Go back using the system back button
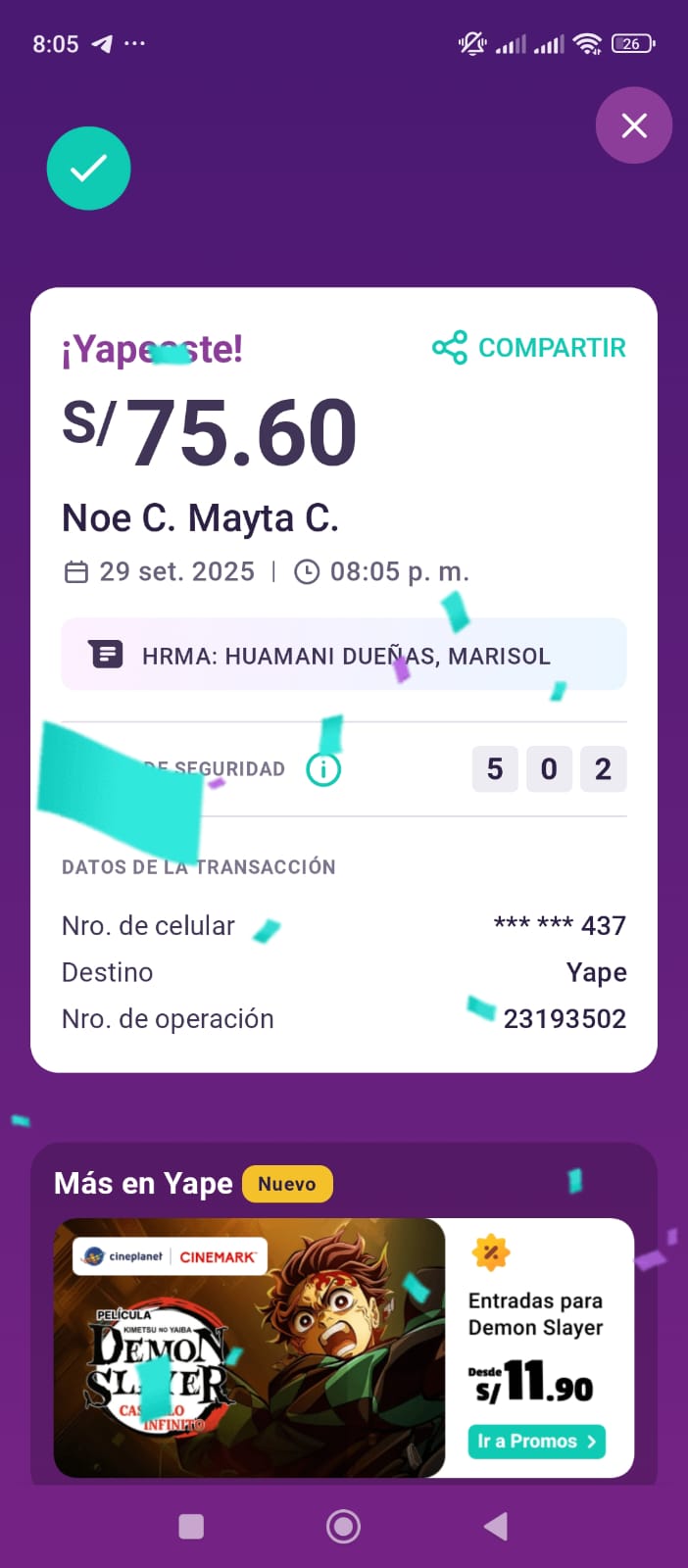This screenshot has width=688, height=1568. 497,1526
